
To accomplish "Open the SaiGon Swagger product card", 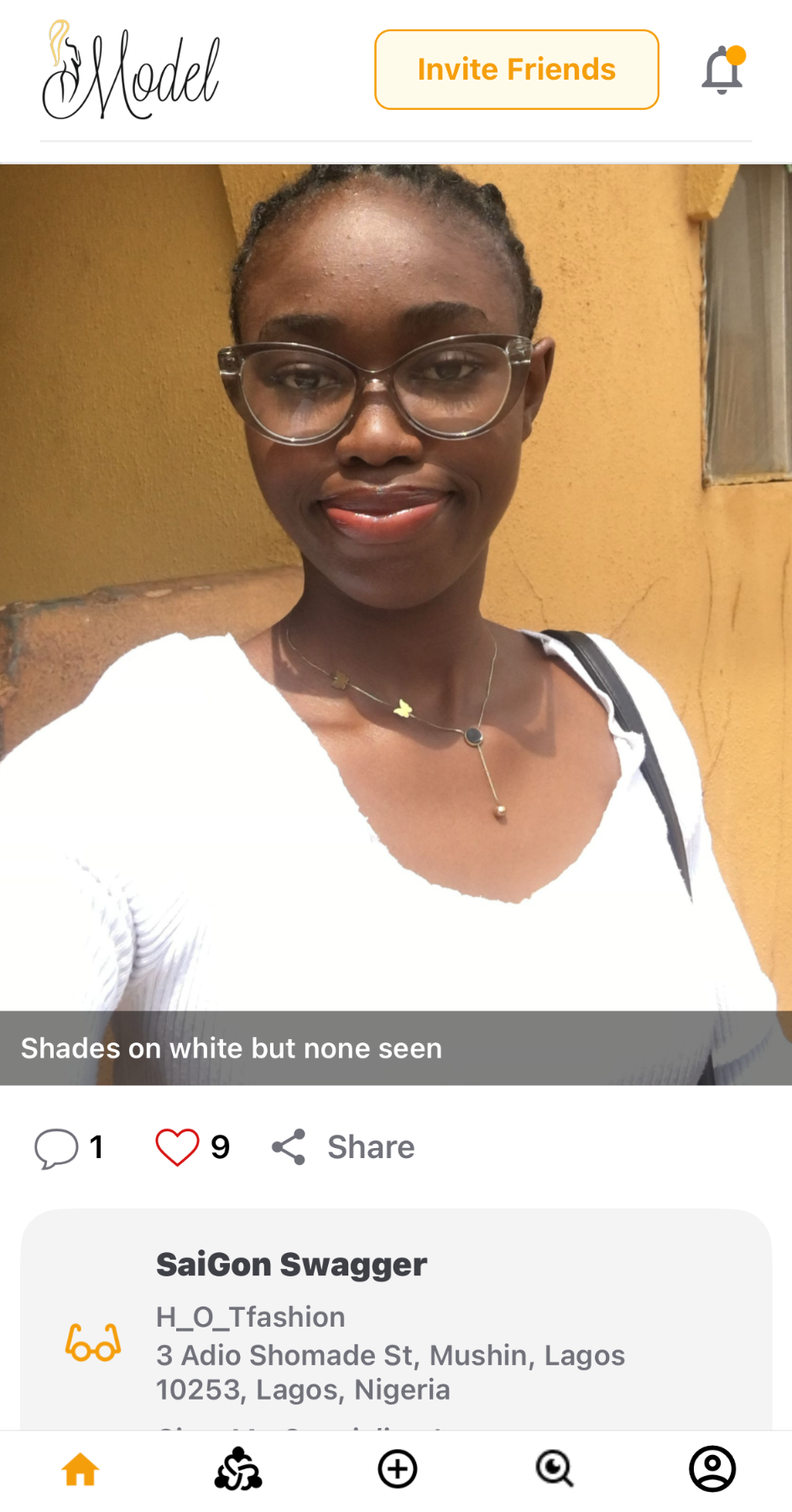I will (396, 1325).
